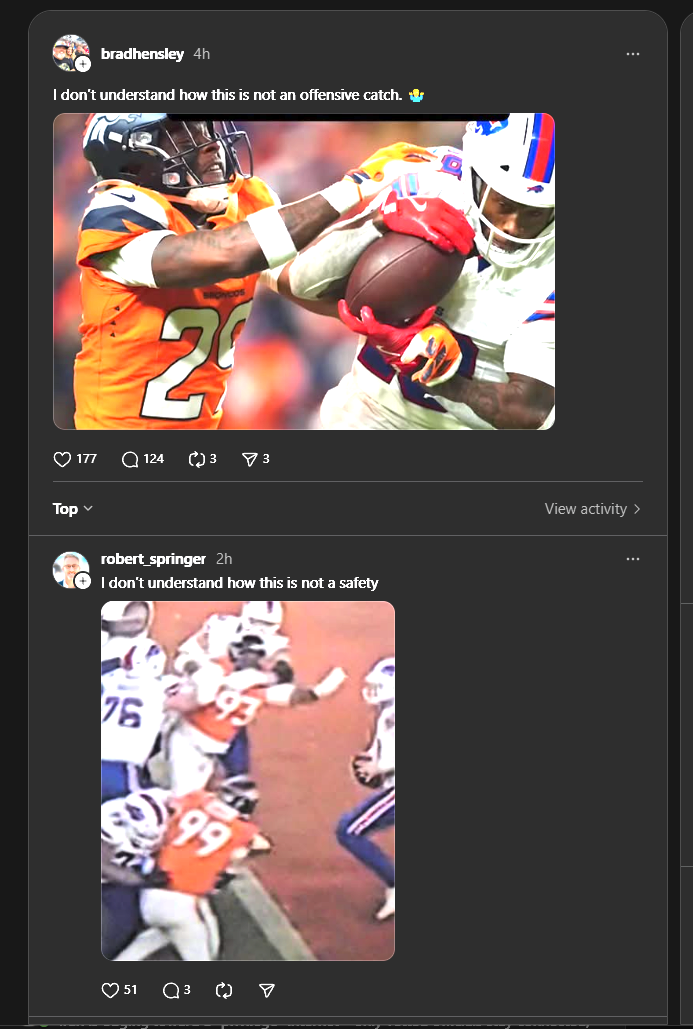
Task: Open overflow menu on bradhensley's post
Action: (633, 54)
